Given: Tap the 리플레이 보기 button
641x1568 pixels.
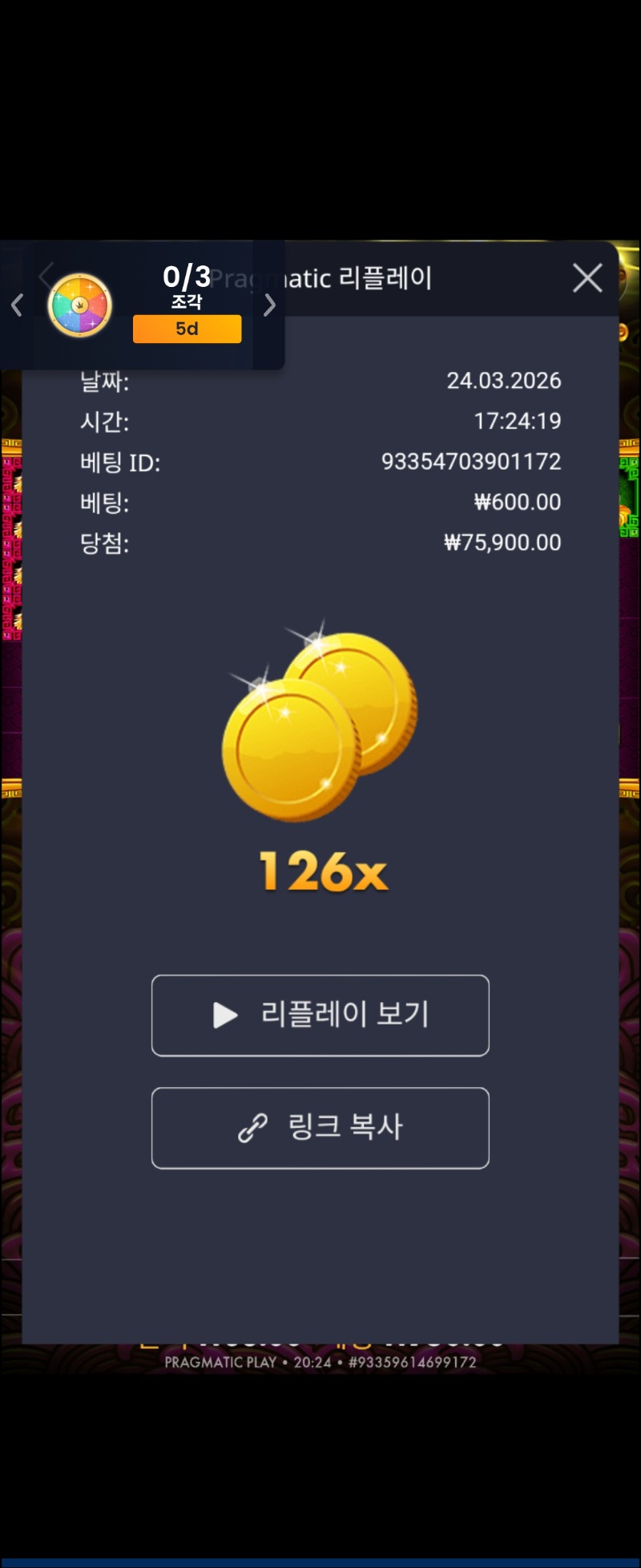Looking at the screenshot, I should point(320,1015).
